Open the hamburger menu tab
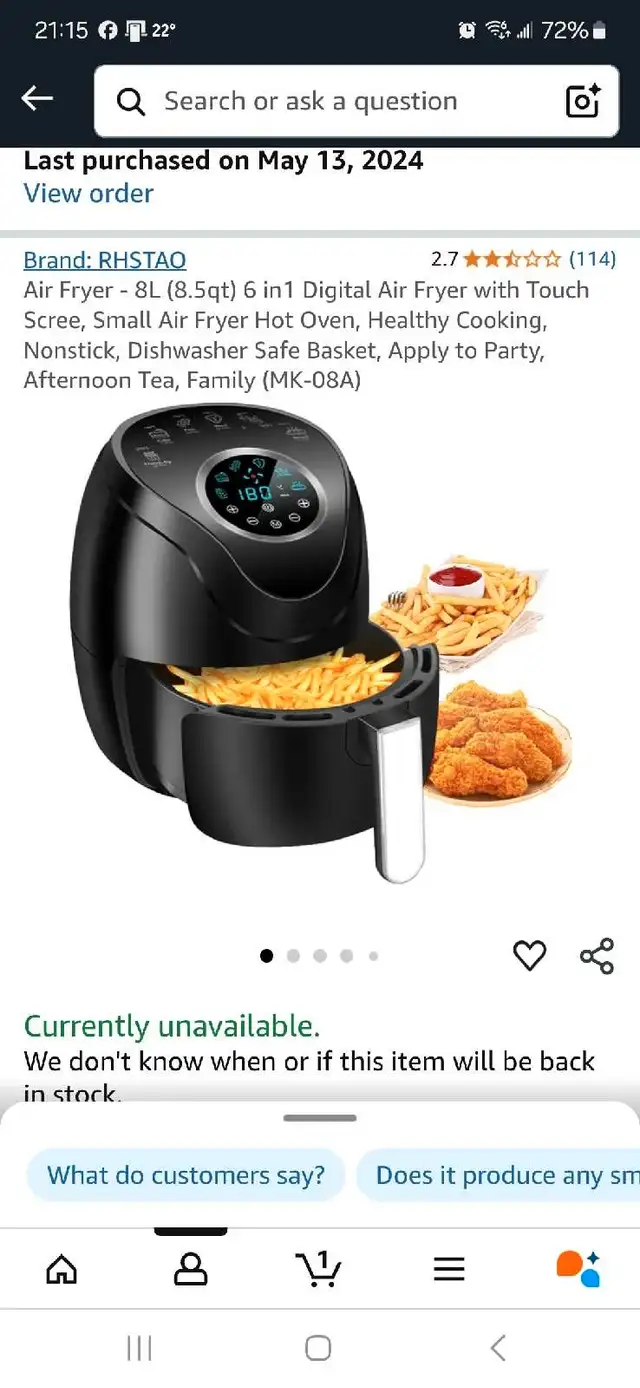 [x=449, y=1269]
